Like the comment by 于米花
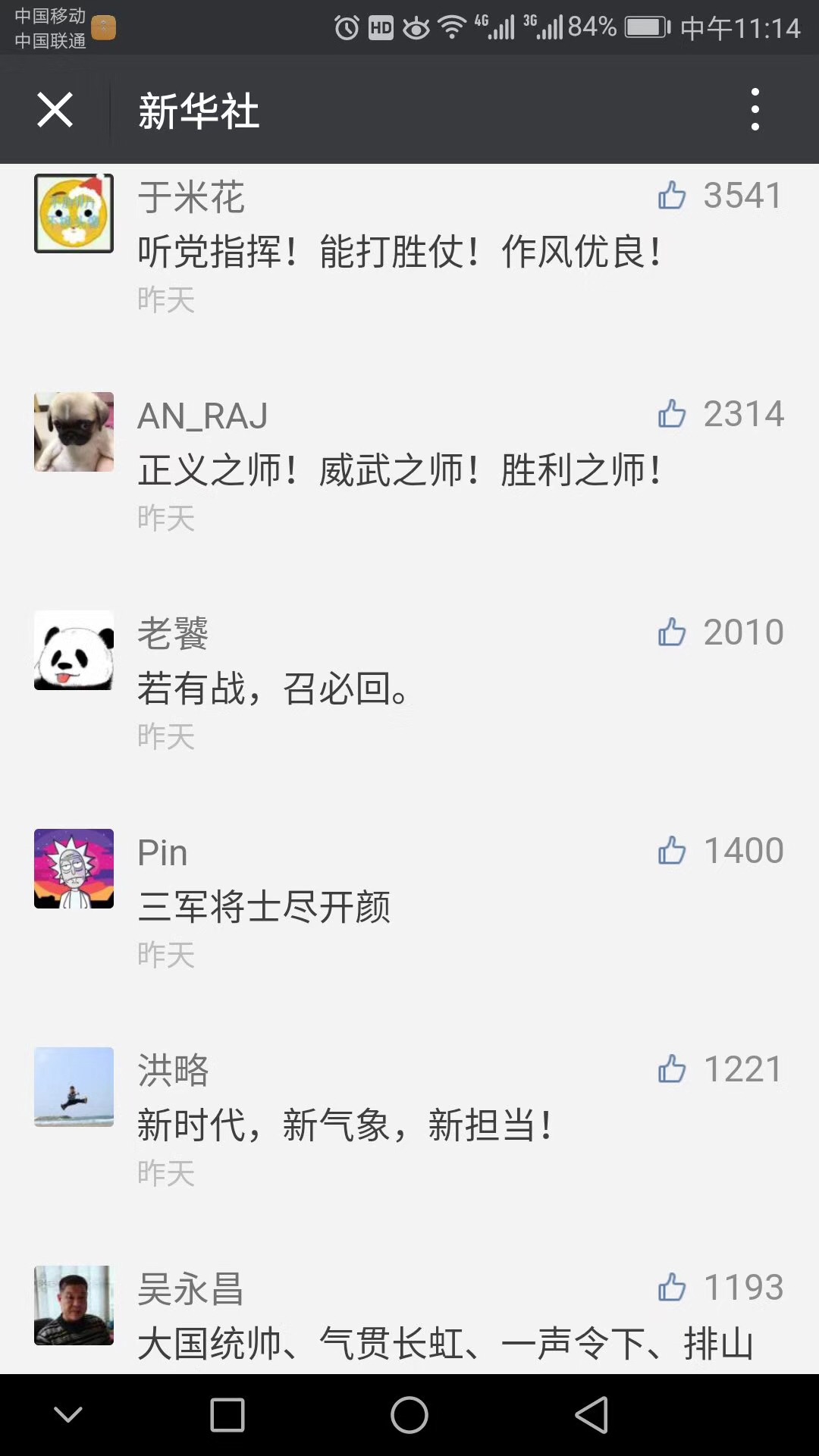 [672, 196]
